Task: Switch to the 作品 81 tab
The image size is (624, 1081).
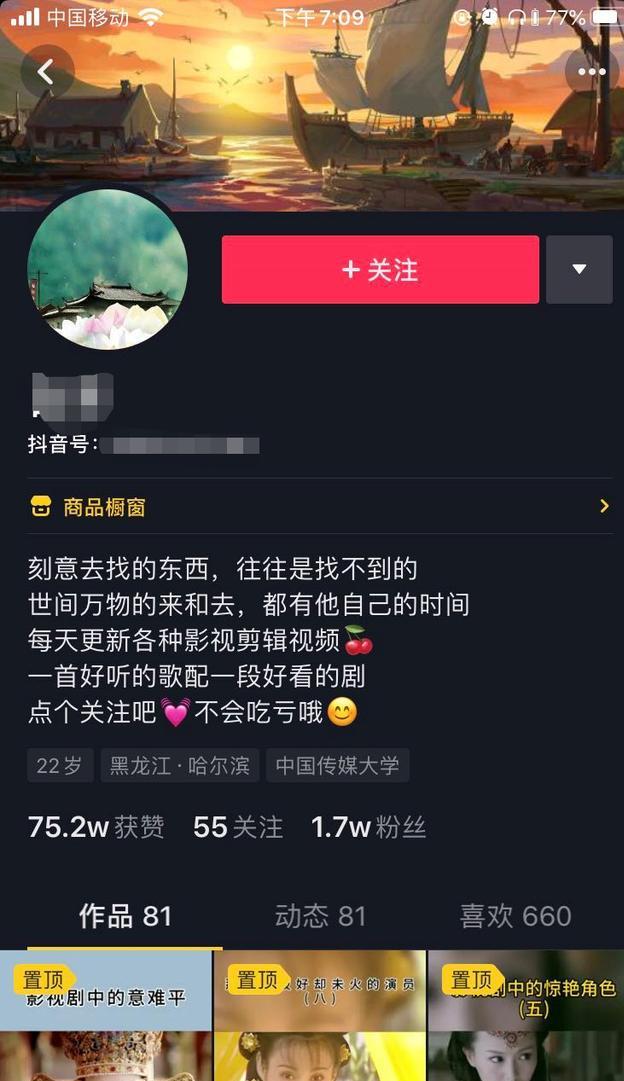Action: [x=125, y=916]
